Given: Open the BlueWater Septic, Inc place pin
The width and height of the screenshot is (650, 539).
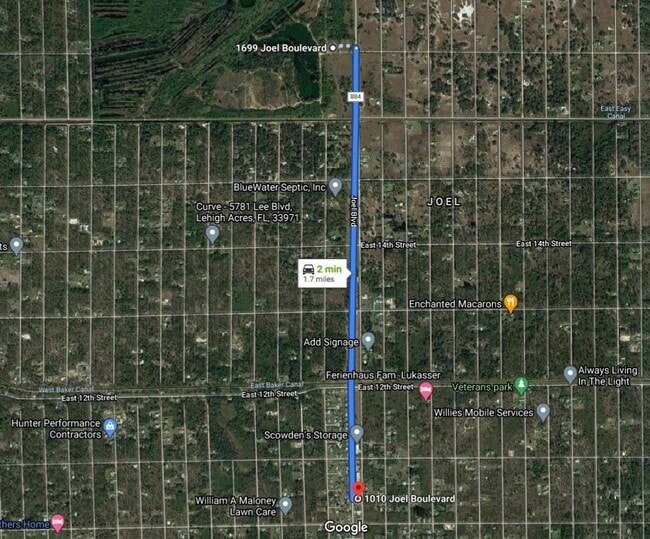Looking at the screenshot, I should 335,186.
